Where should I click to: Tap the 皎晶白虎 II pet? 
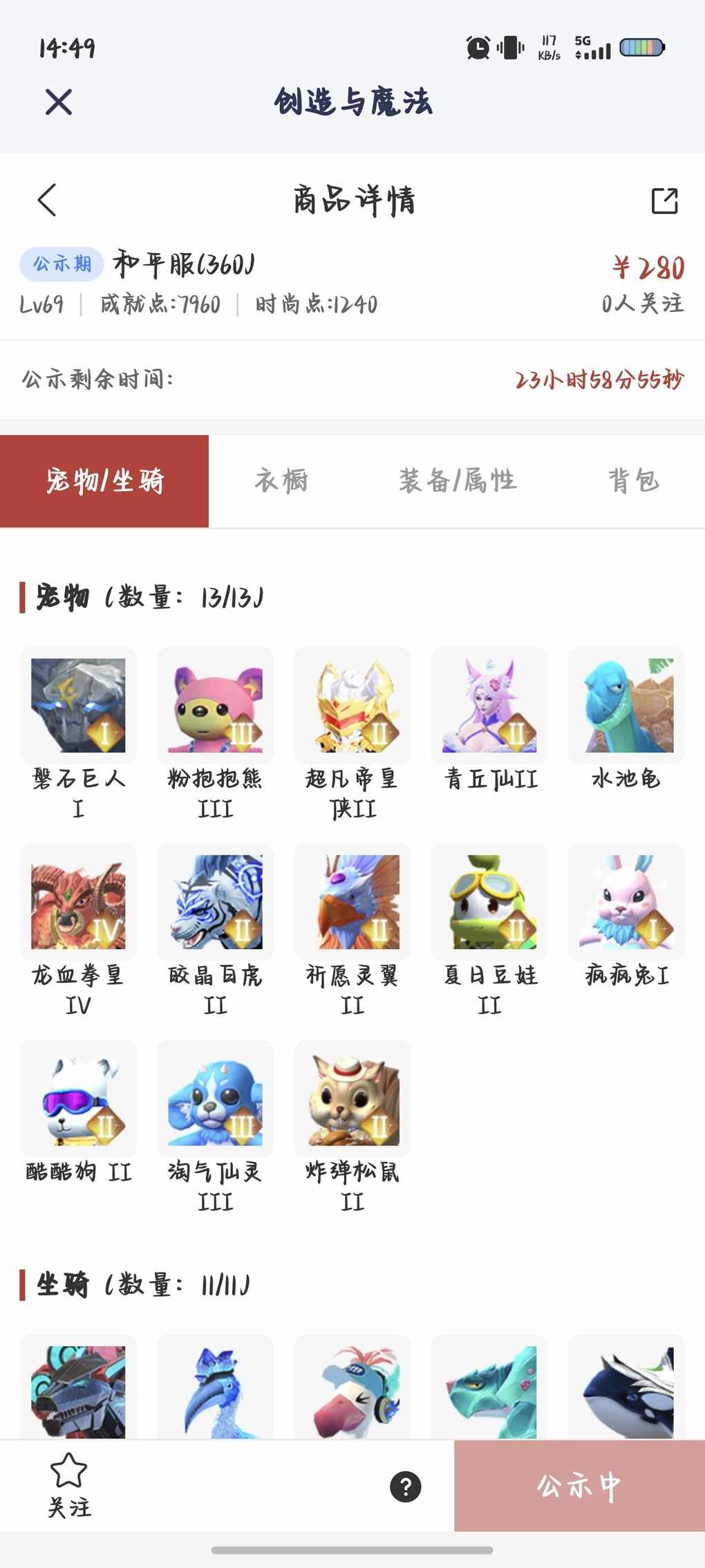[x=215, y=902]
